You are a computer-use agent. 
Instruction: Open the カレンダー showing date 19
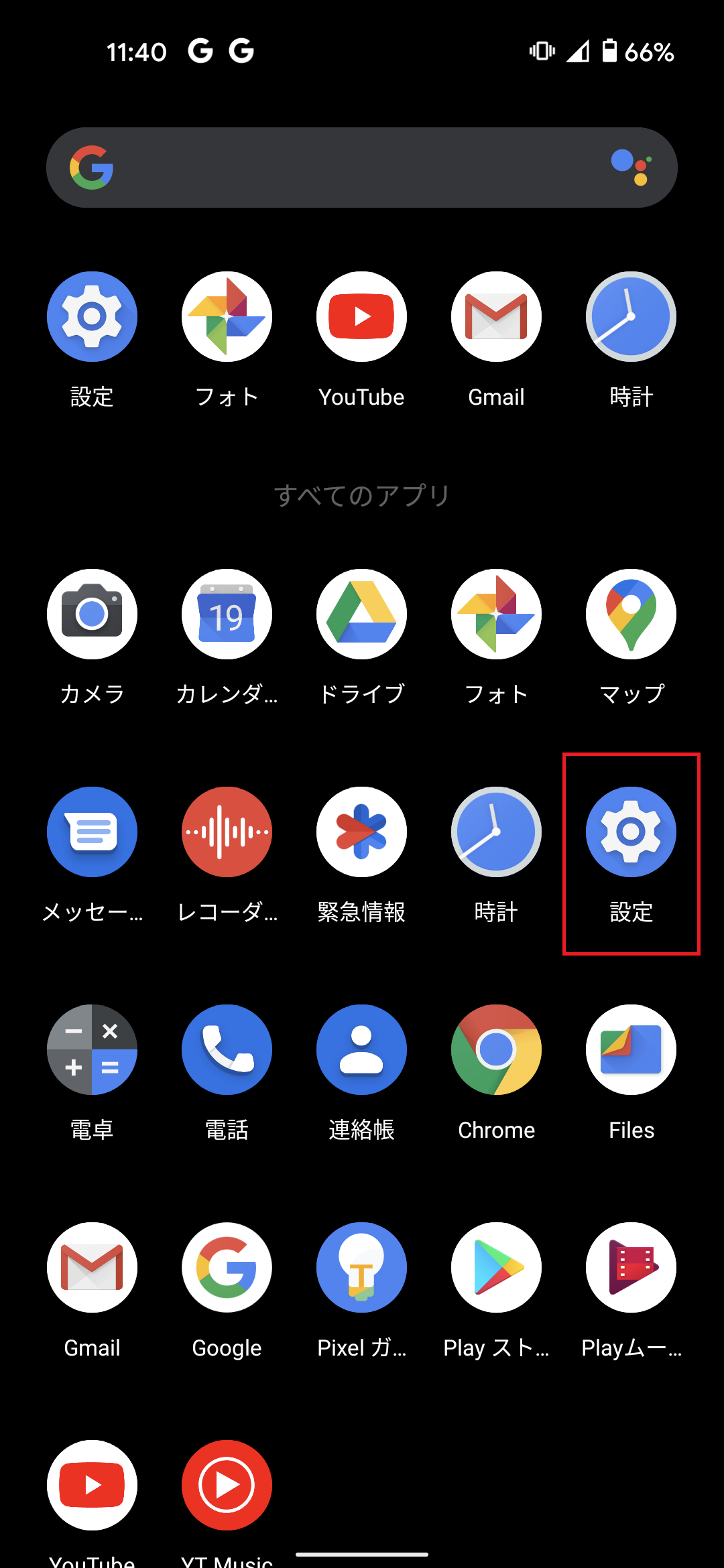(x=227, y=613)
